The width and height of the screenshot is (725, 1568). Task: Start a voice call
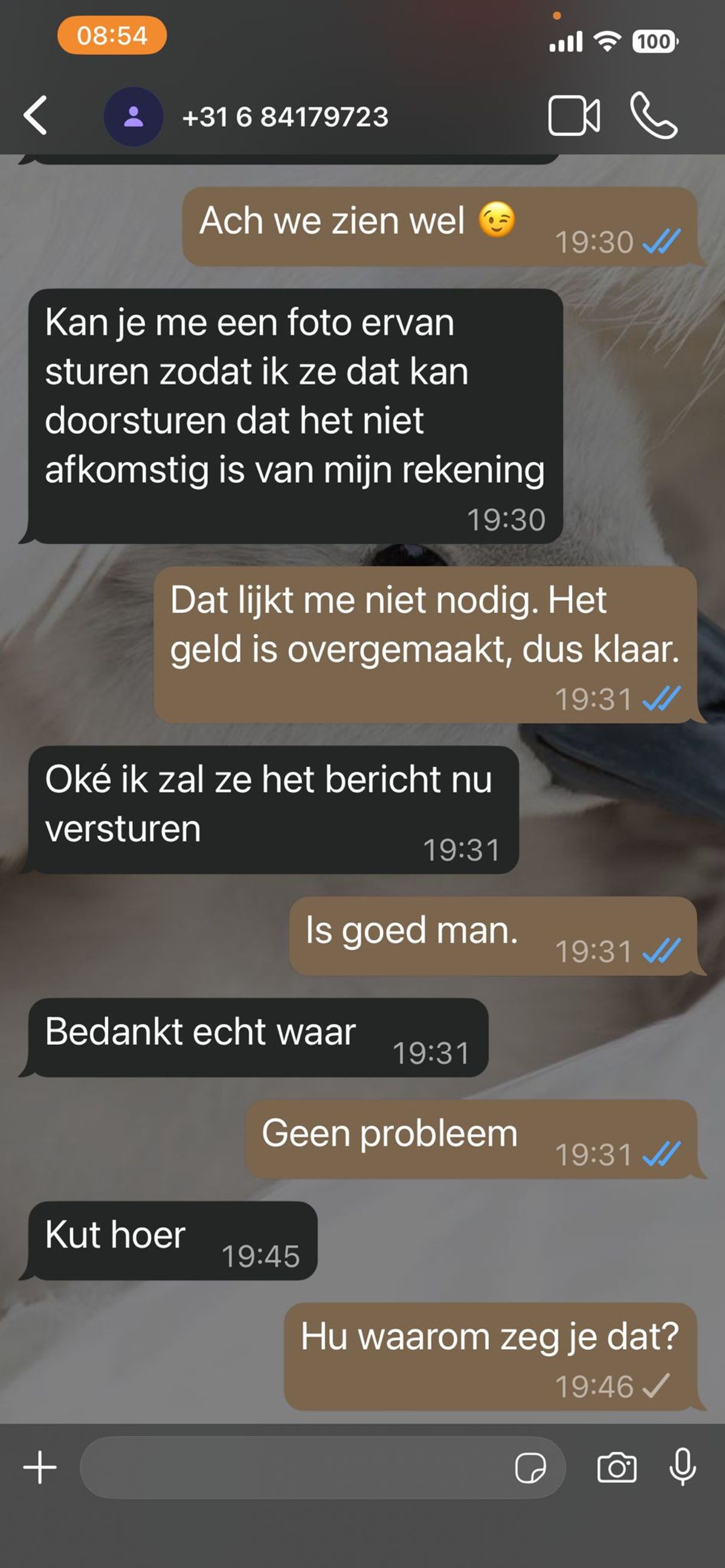point(653,115)
